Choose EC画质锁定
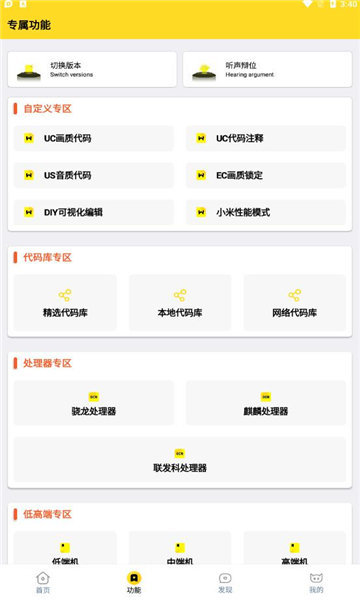This screenshot has width=360, height=600. tap(266, 175)
